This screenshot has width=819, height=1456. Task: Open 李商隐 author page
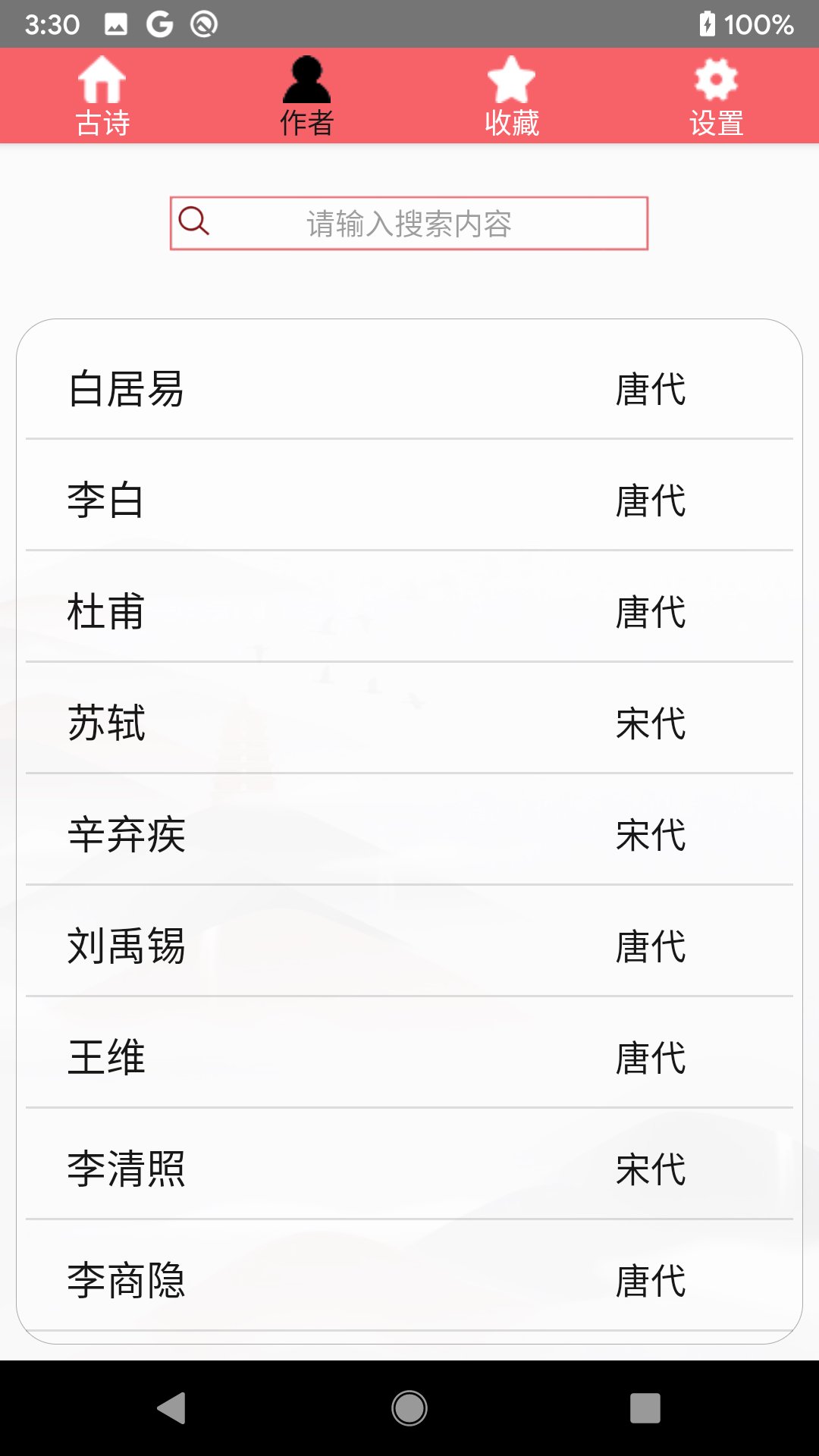(x=409, y=1281)
